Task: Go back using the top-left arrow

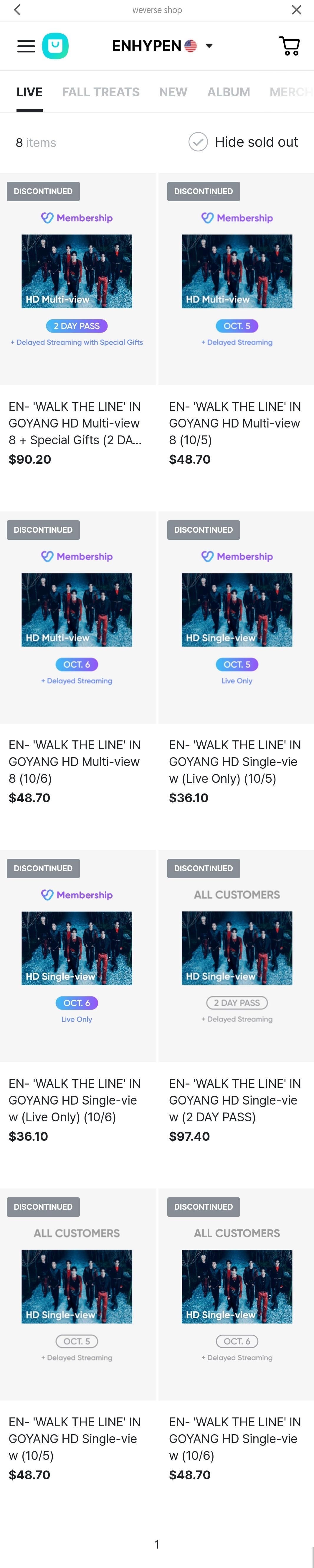Action: tap(17, 10)
